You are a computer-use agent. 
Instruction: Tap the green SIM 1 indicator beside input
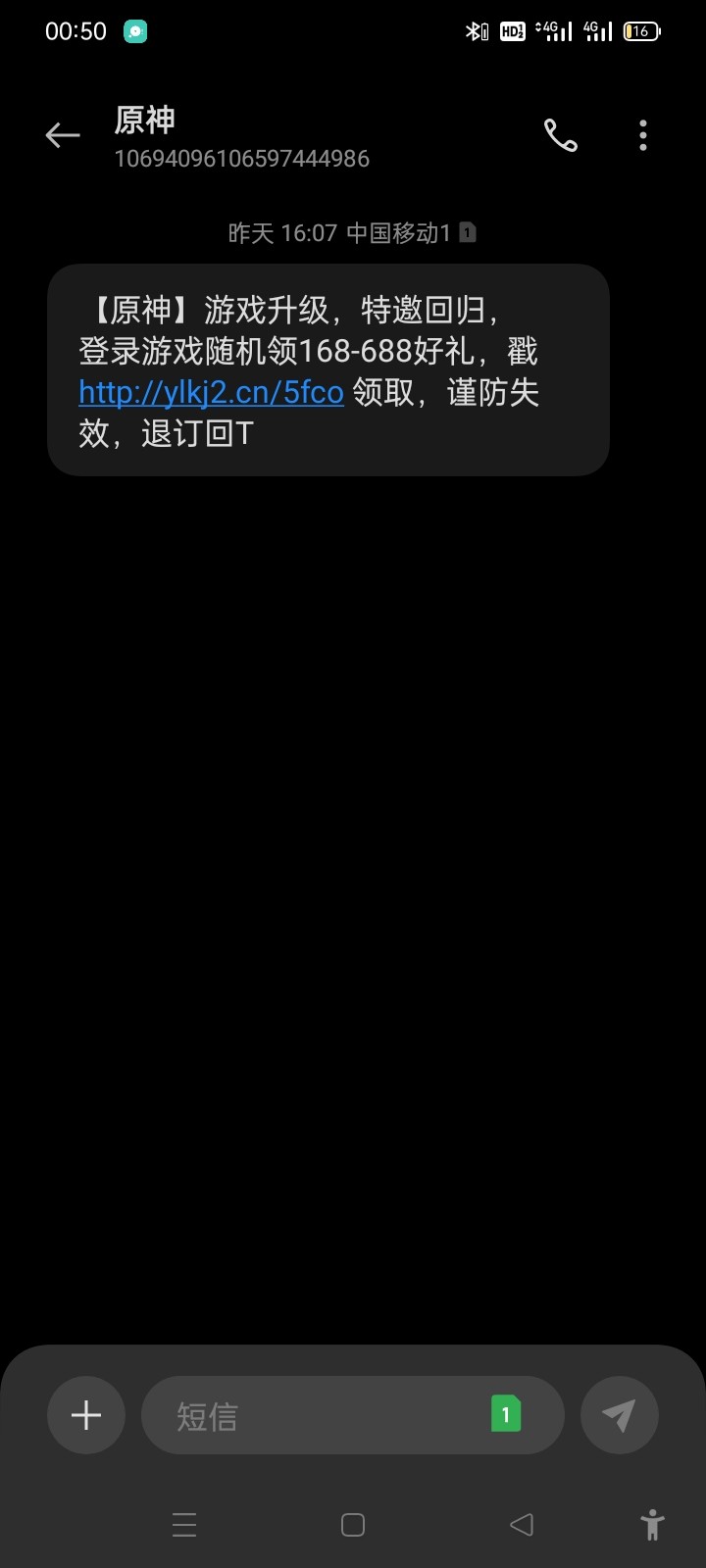click(x=505, y=1413)
